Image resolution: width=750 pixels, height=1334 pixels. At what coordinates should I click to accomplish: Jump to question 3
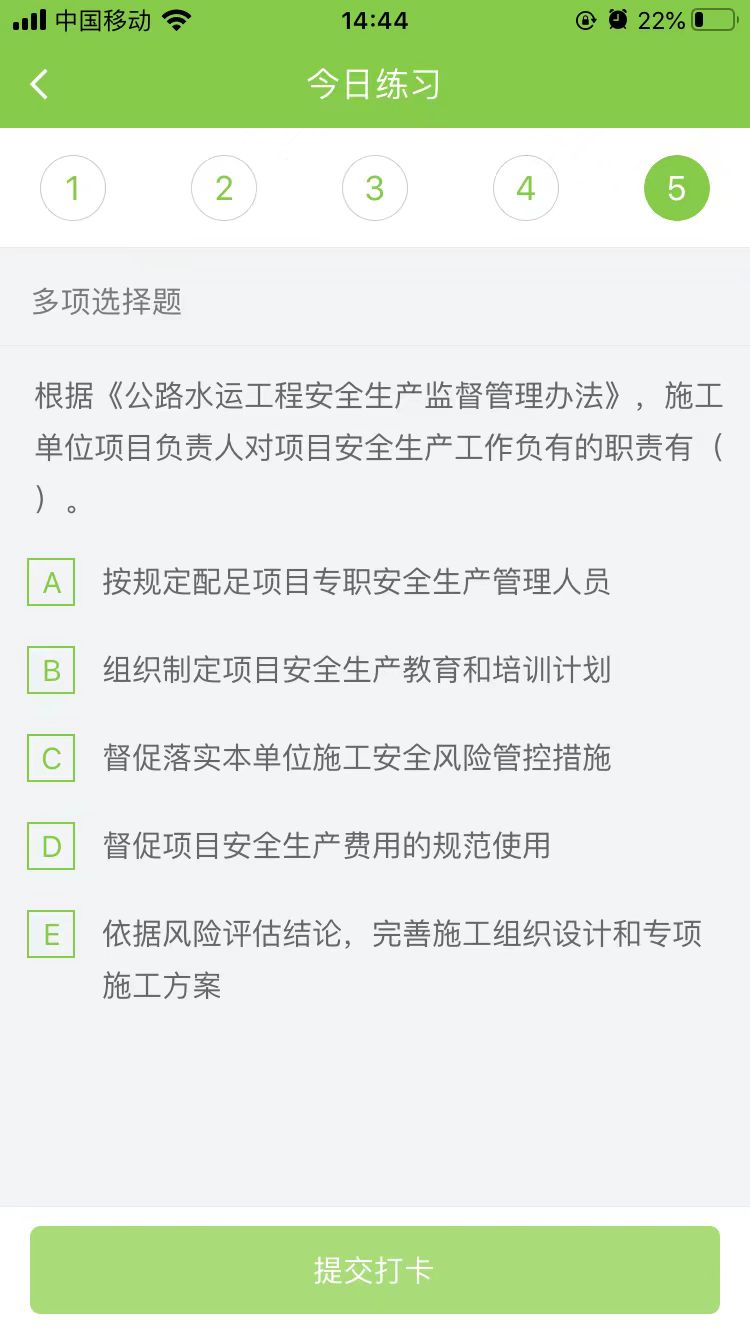375,188
